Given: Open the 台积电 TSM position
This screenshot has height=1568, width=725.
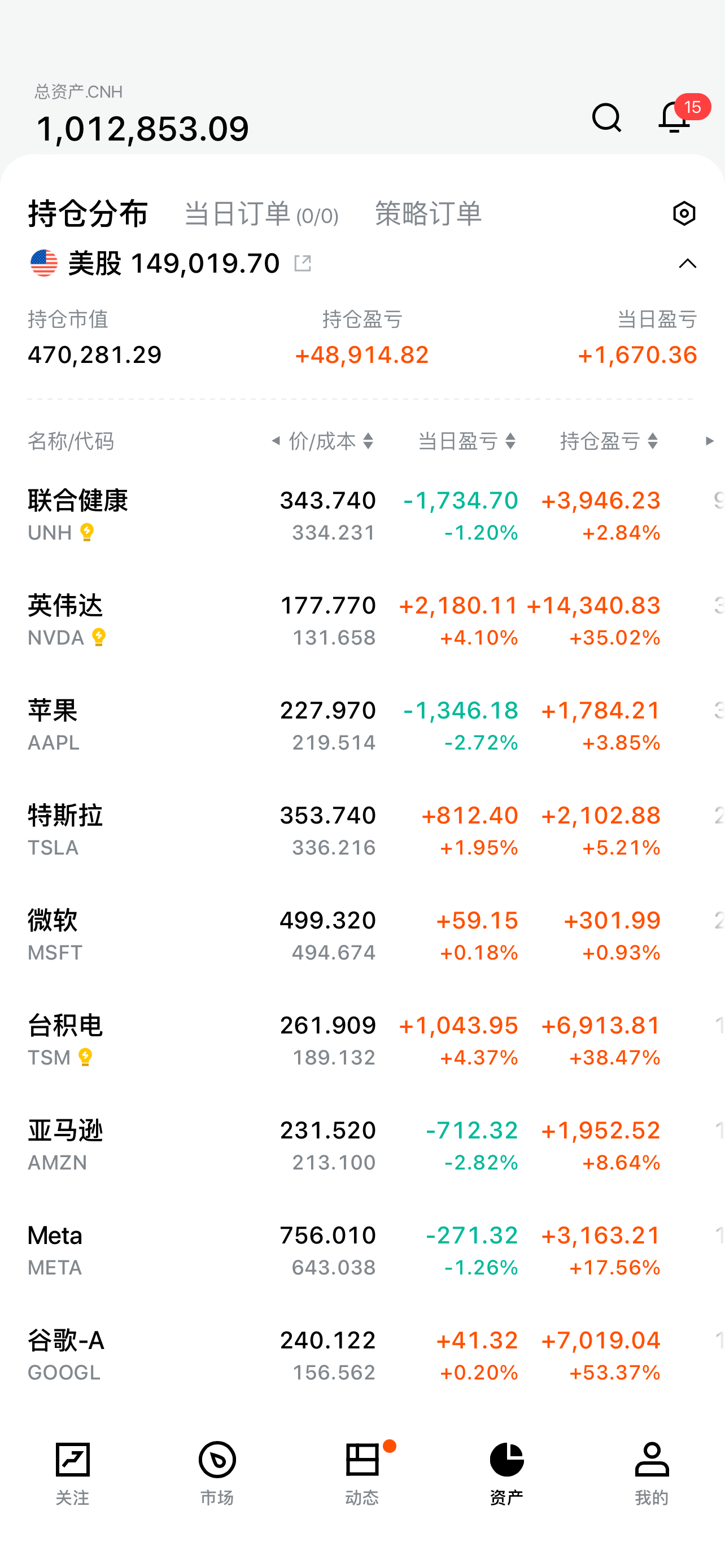Looking at the screenshot, I should (x=362, y=1040).
